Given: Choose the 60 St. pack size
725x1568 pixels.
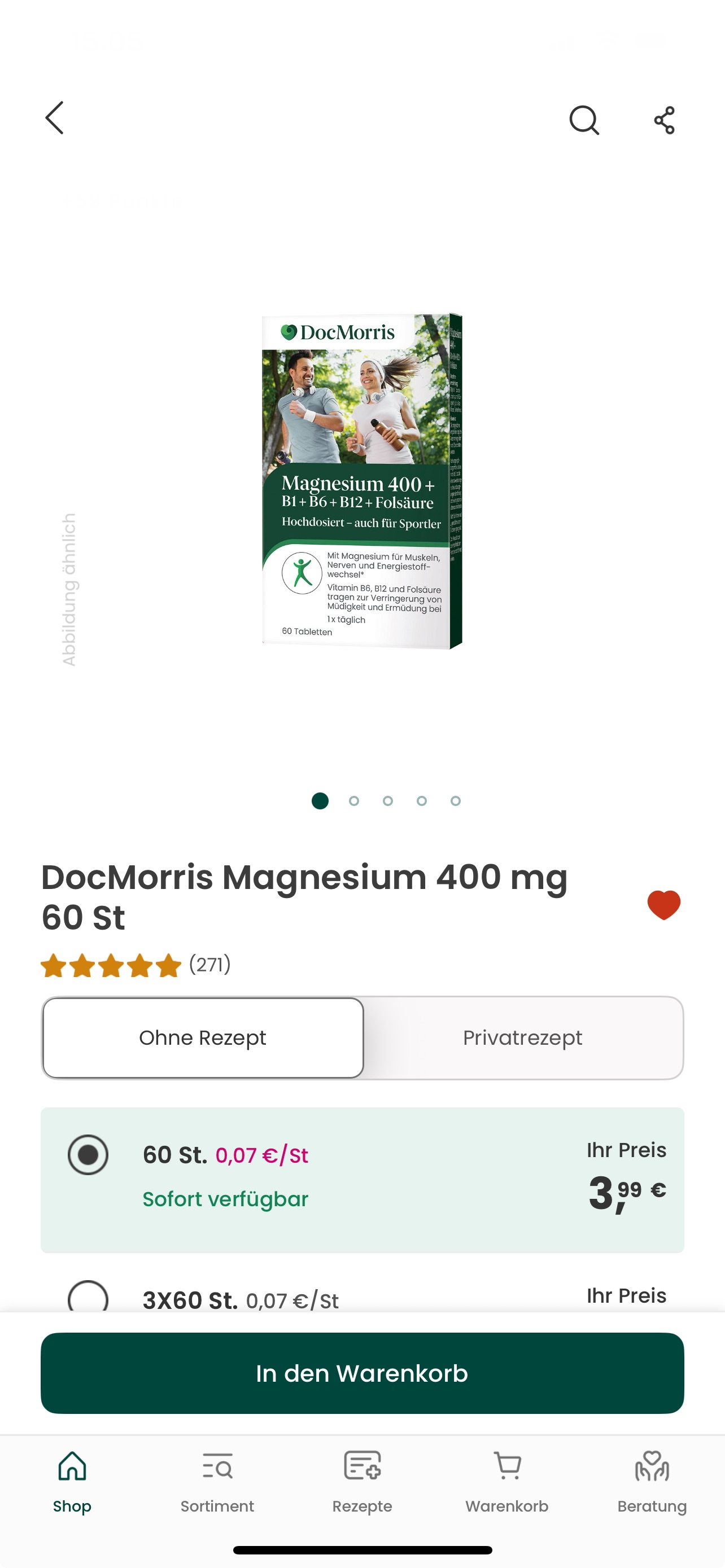Looking at the screenshot, I should [x=362, y=1180].
